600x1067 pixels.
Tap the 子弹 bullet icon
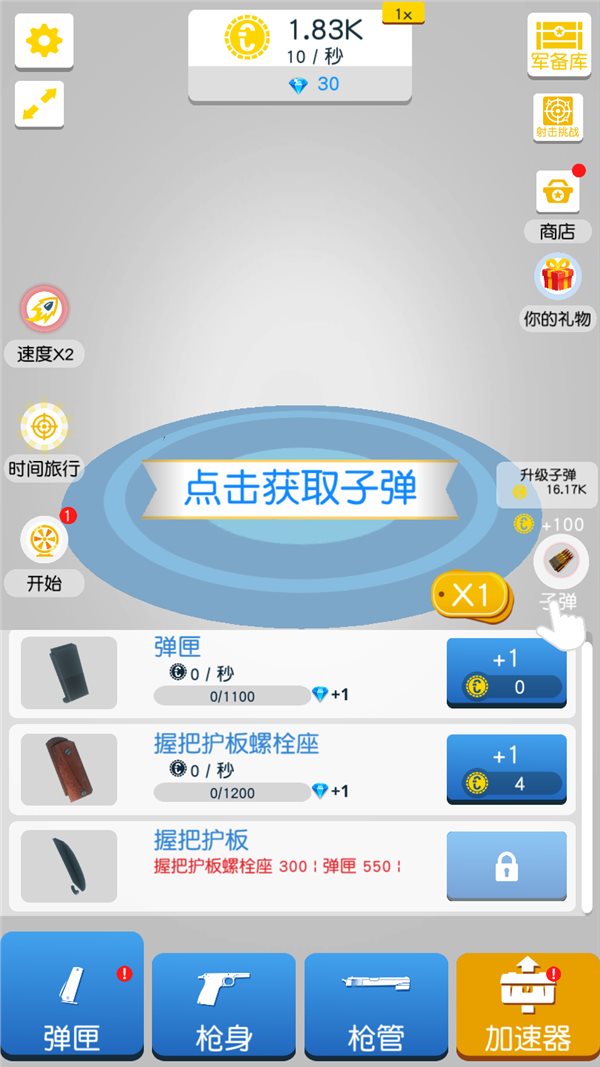[x=560, y=567]
